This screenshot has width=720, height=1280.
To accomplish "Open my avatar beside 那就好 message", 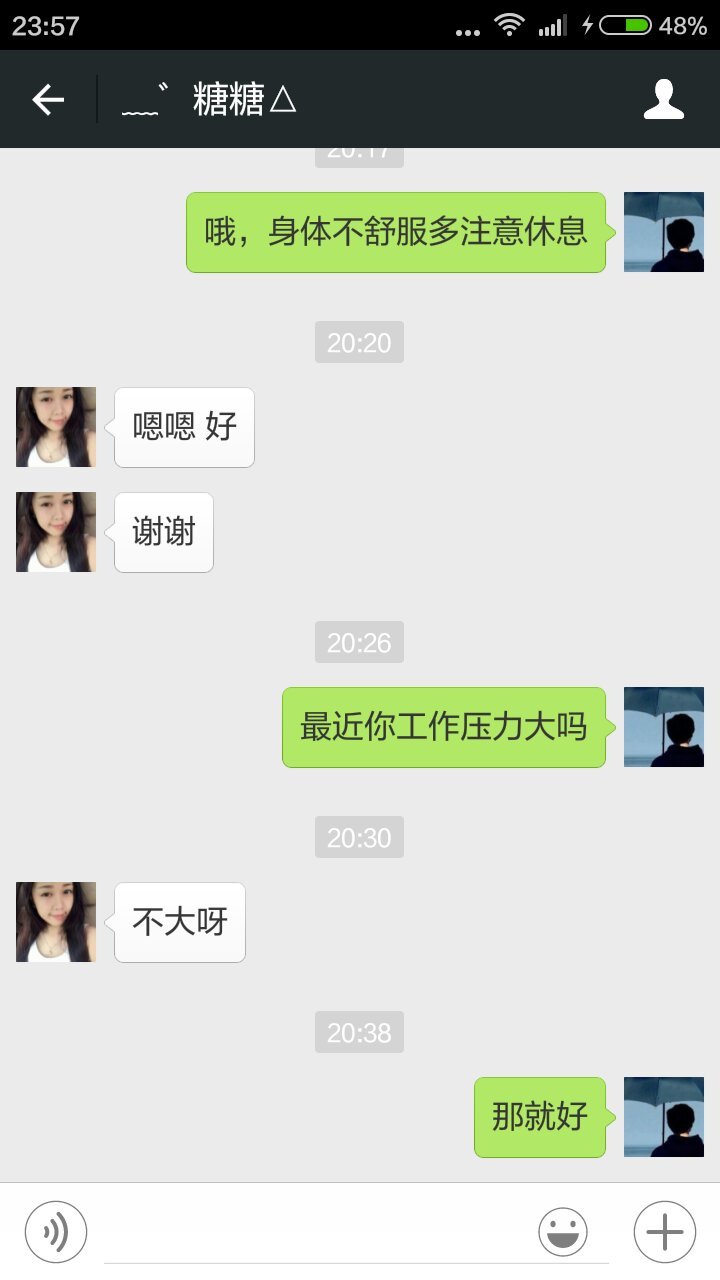I will click(663, 1117).
